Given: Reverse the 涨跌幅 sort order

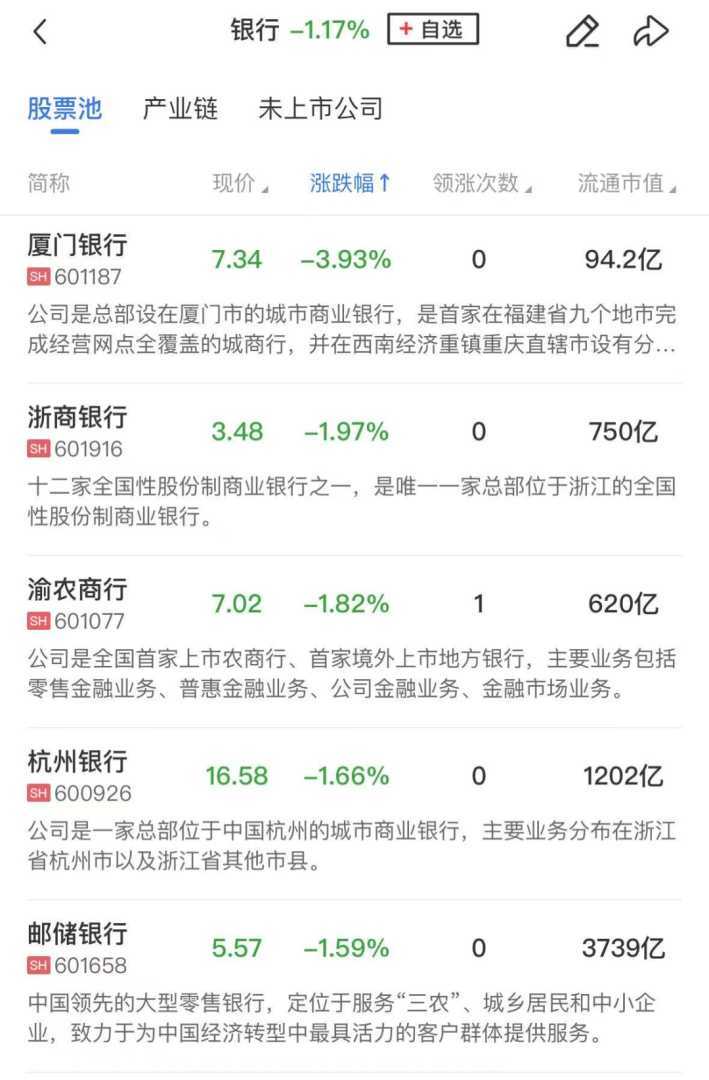Looking at the screenshot, I should click(350, 184).
